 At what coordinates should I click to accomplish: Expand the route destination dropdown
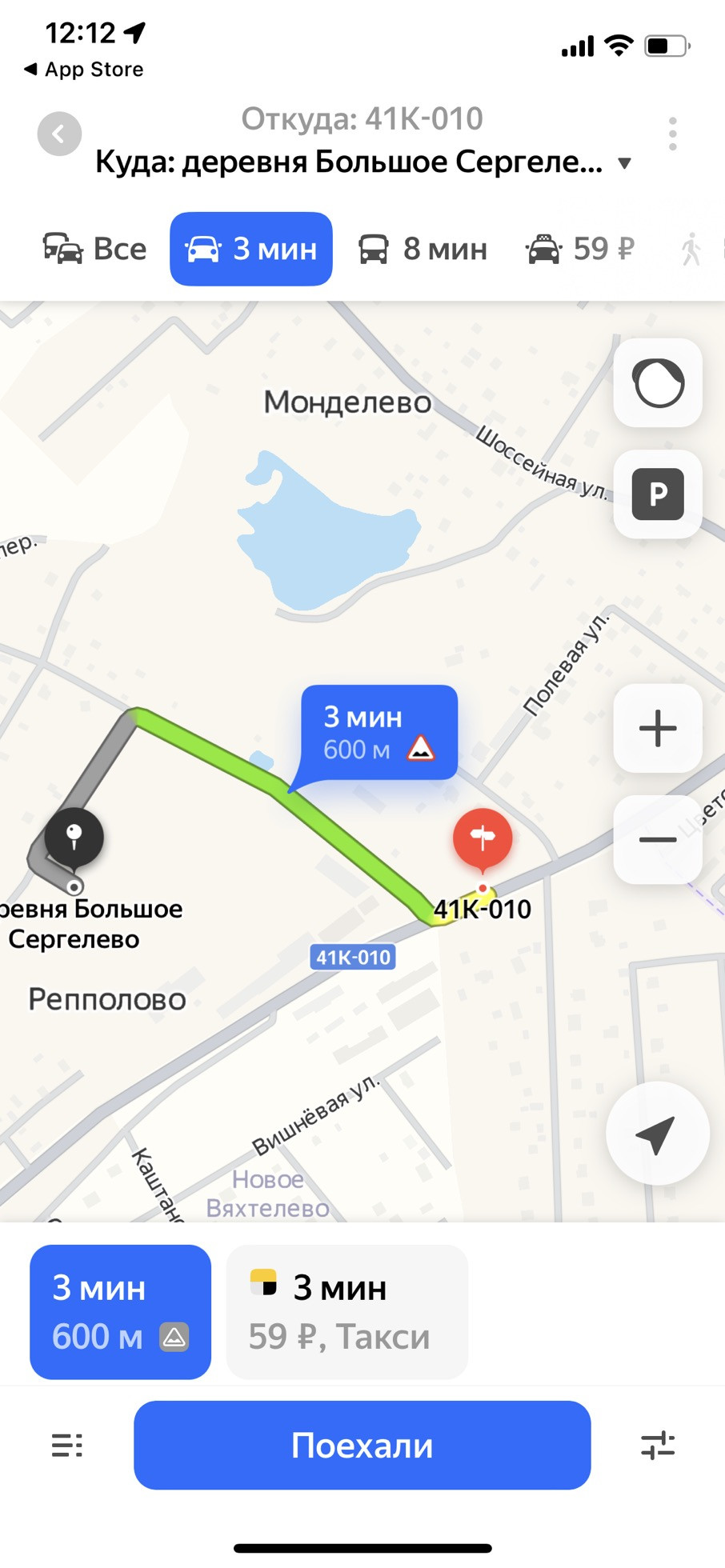point(625,163)
